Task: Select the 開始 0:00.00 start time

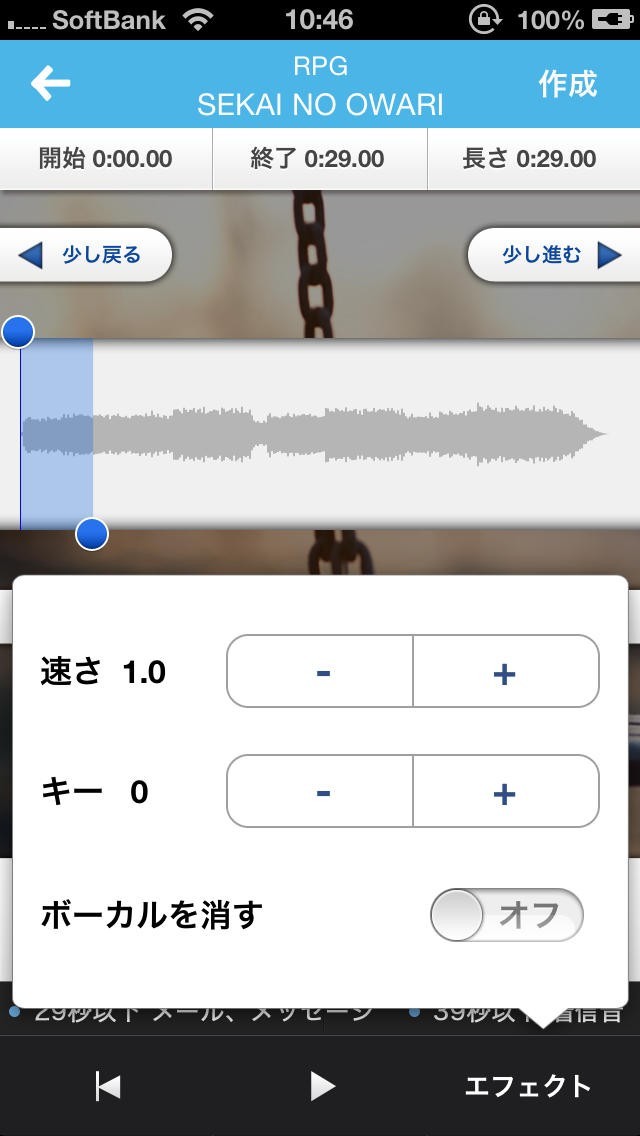Action: pyautogui.click(x=106, y=159)
